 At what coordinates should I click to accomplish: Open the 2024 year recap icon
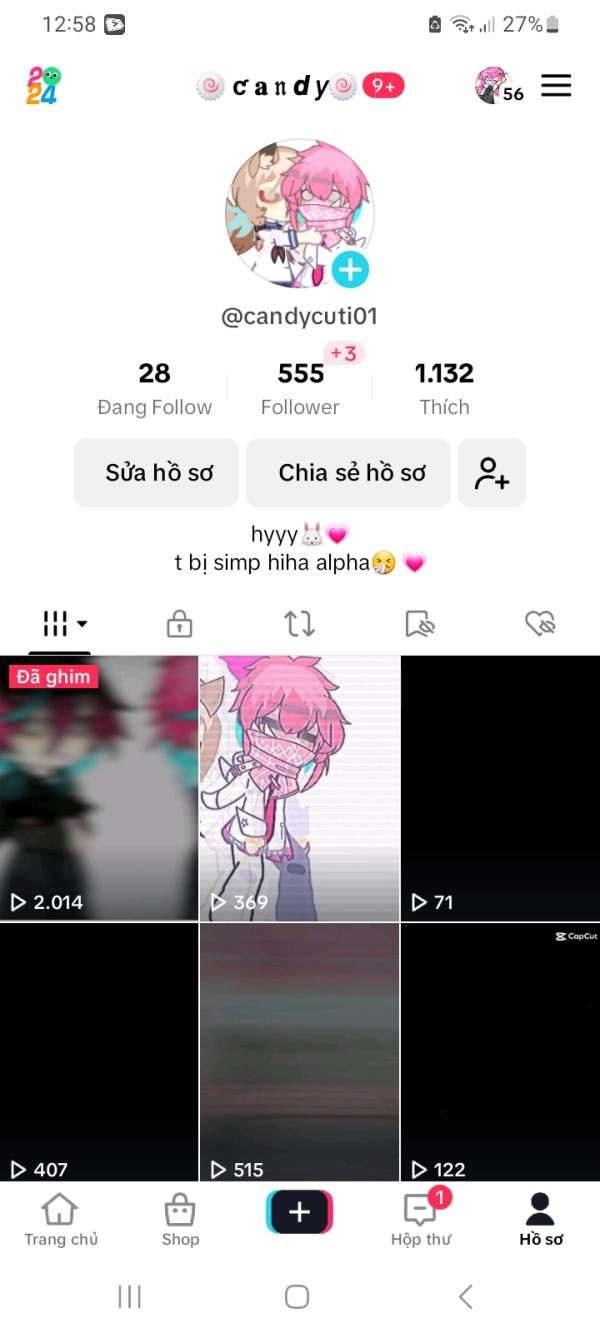coord(43,86)
